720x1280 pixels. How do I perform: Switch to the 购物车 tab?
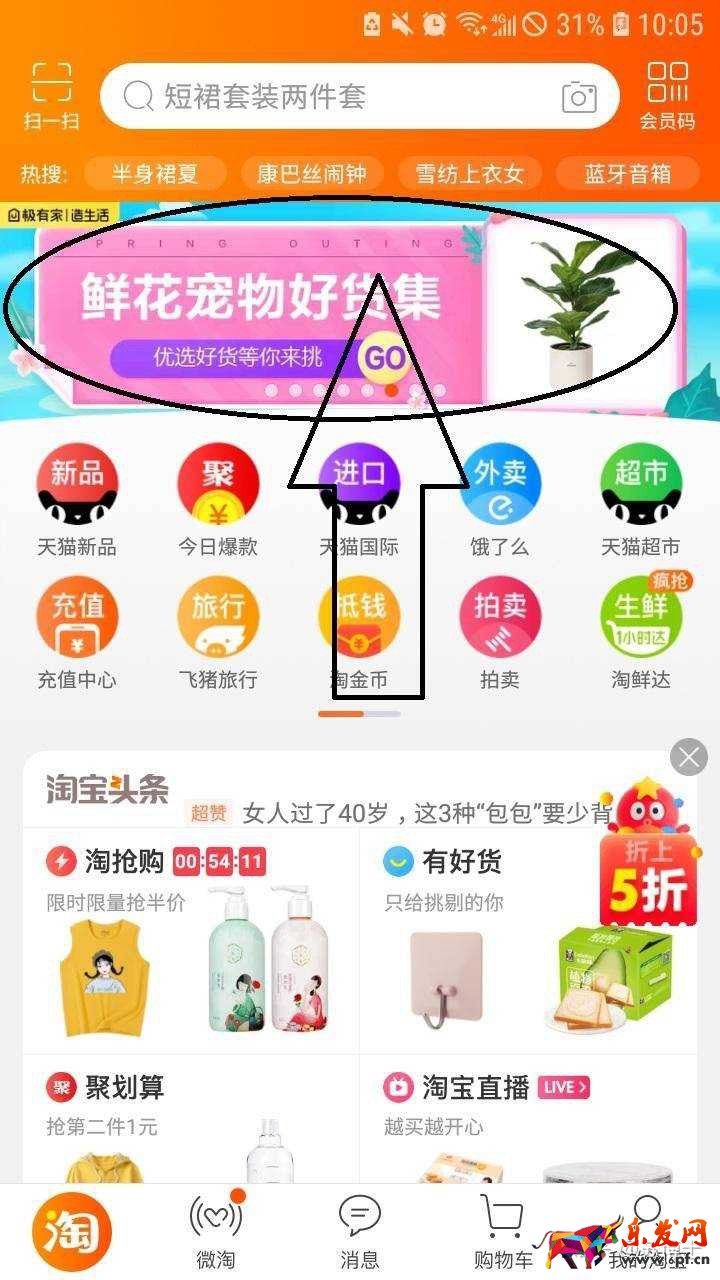[x=503, y=1232]
